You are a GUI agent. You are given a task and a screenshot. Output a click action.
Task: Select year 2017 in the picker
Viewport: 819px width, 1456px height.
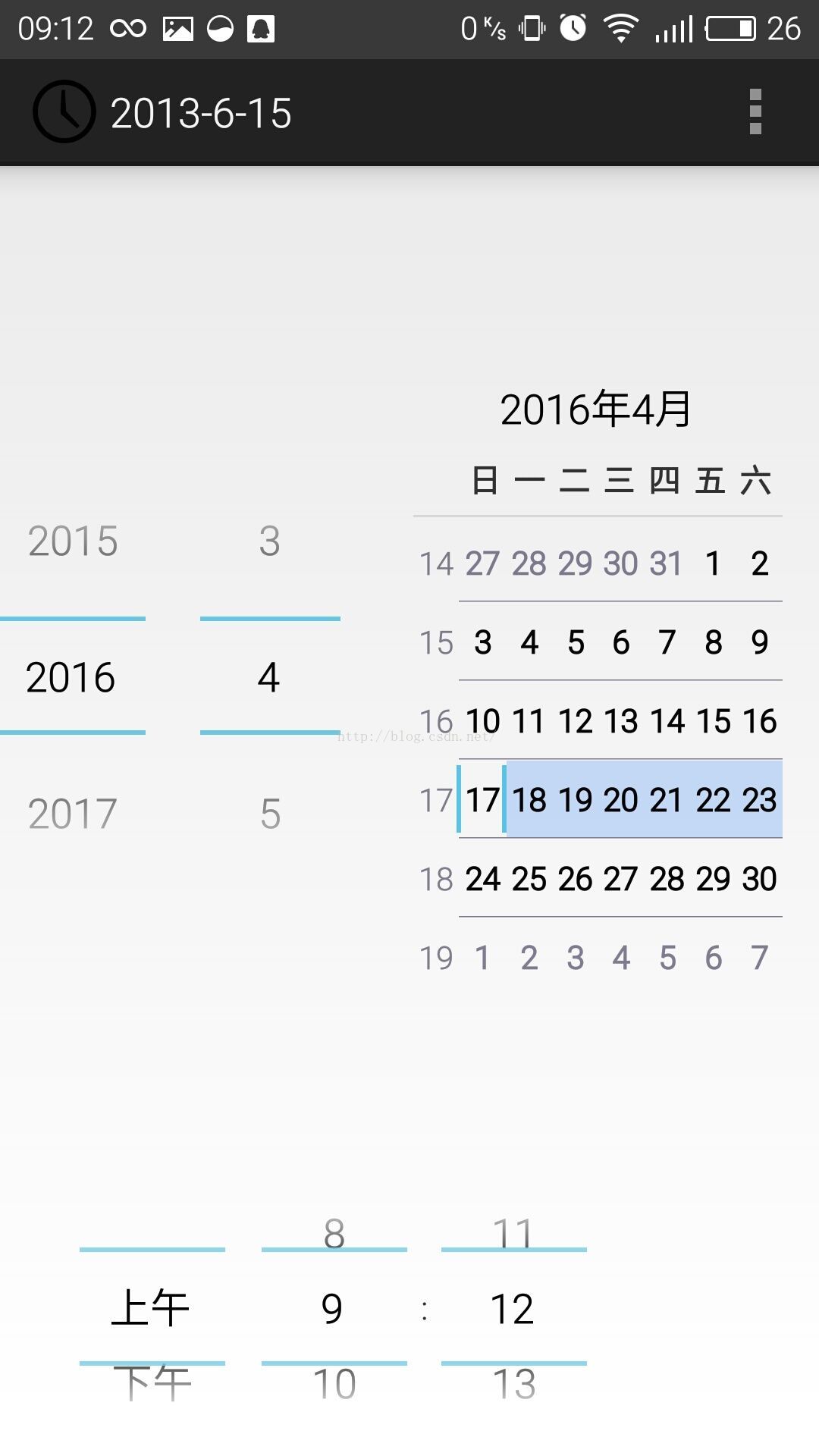click(x=73, y=814)
